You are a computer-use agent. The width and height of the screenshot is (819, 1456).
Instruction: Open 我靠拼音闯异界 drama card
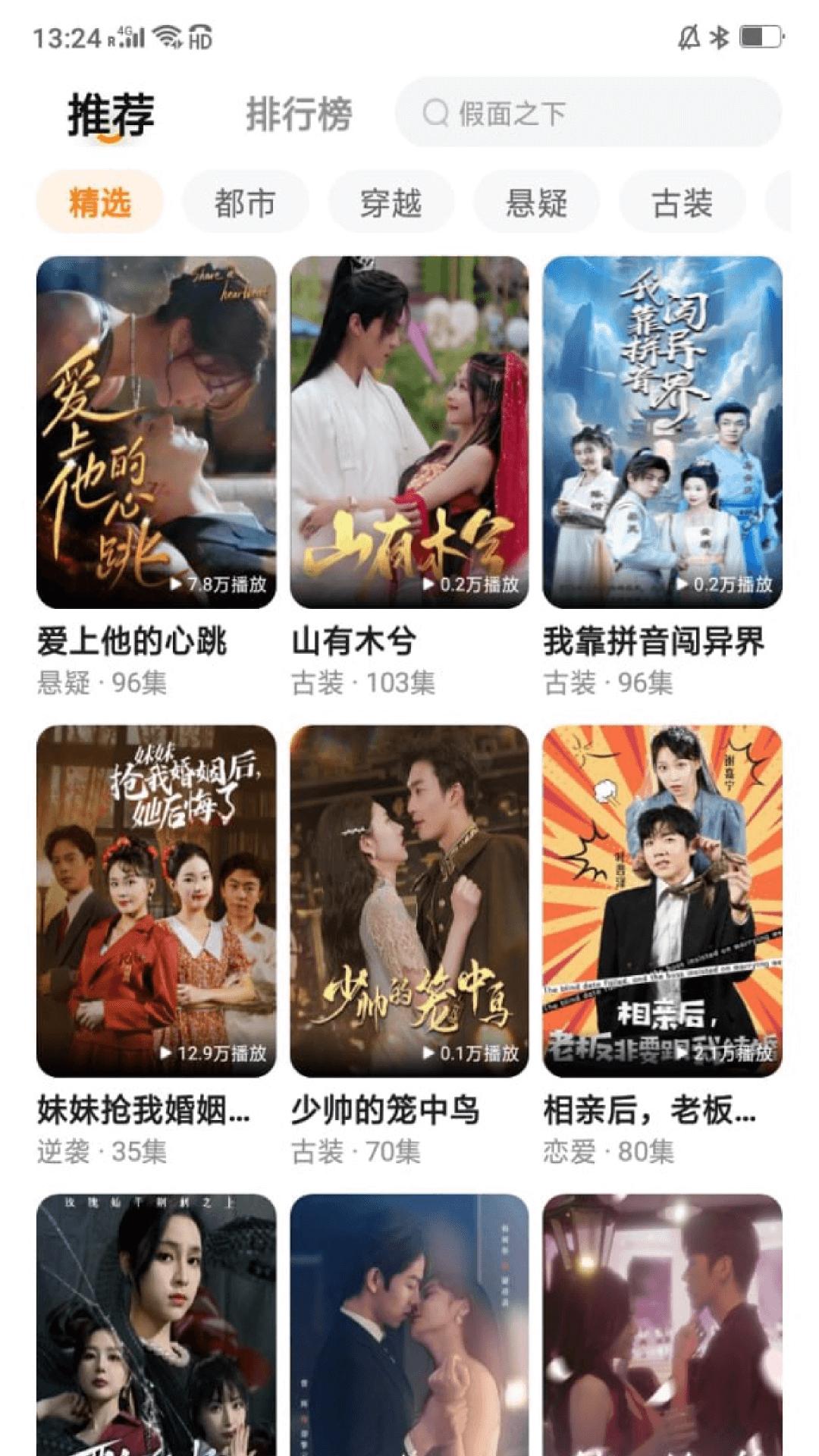pos(662,432)
